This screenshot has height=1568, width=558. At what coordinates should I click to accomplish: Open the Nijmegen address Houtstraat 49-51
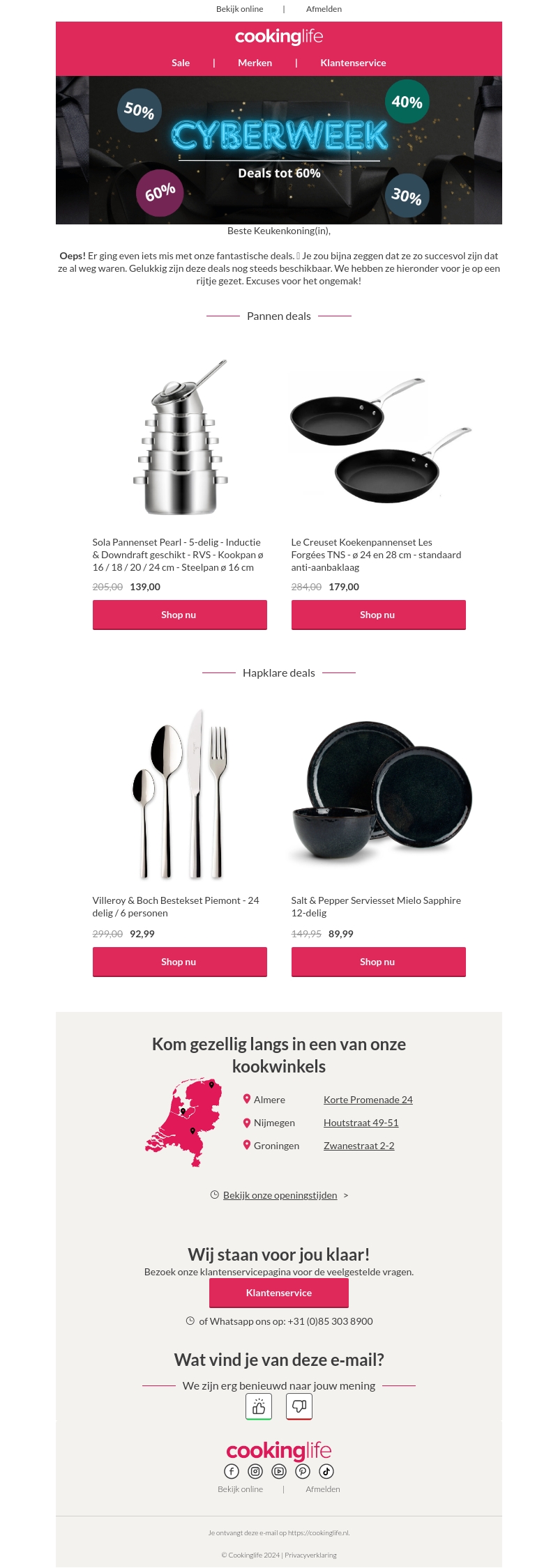pyautogui.click(x=361, y=1123)
